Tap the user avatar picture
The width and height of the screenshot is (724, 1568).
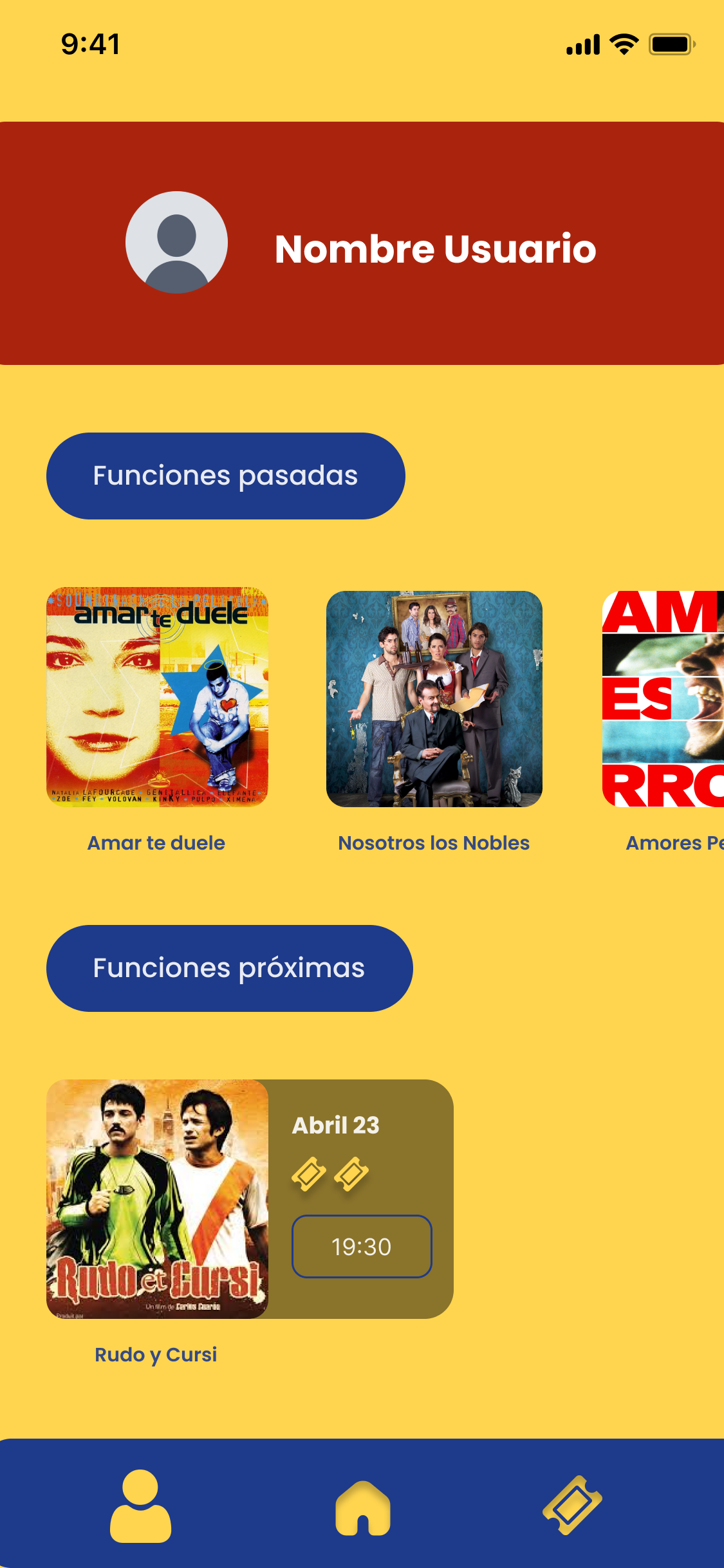176,243
